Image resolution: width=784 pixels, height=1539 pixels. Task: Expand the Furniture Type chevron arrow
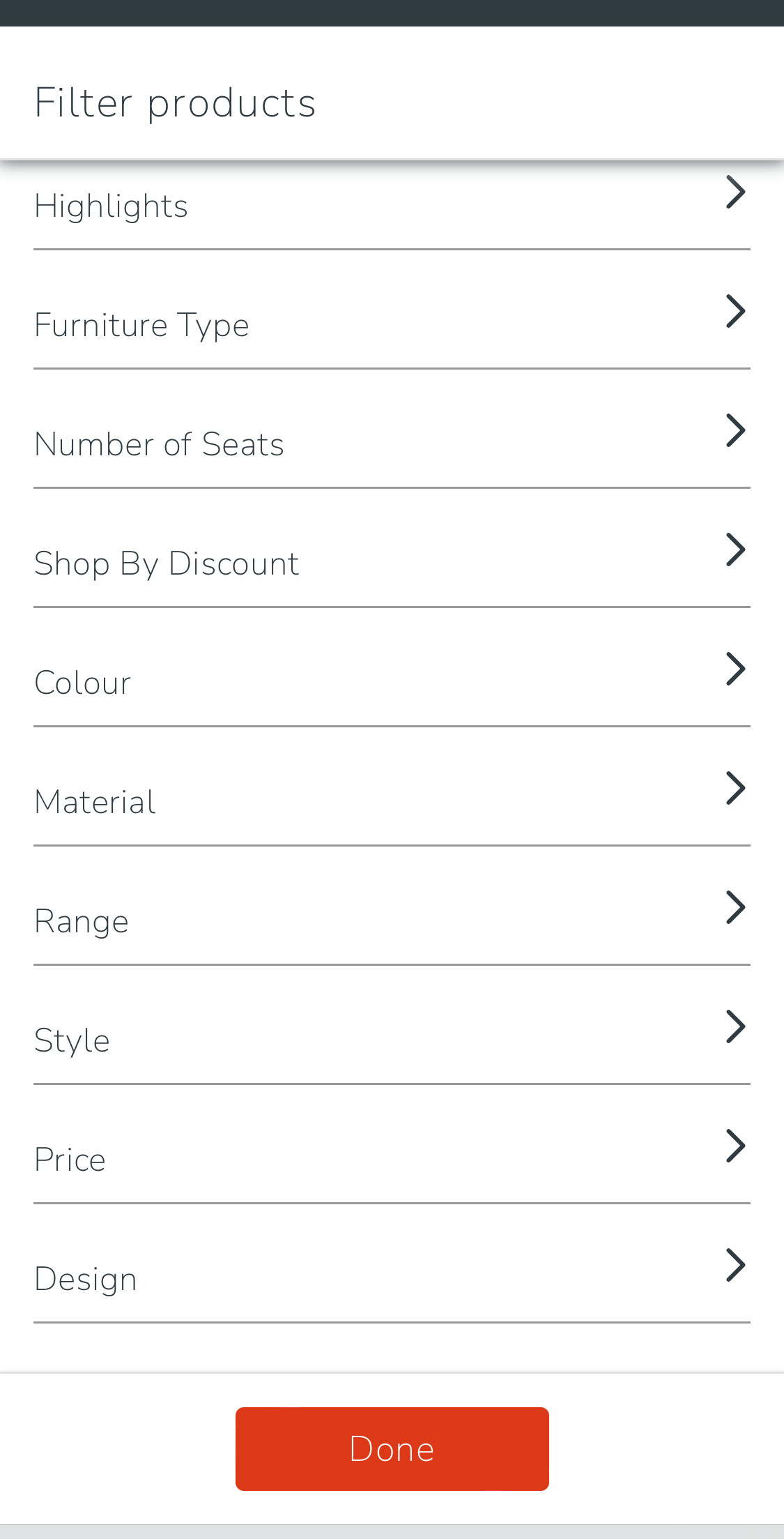[735, 311]
